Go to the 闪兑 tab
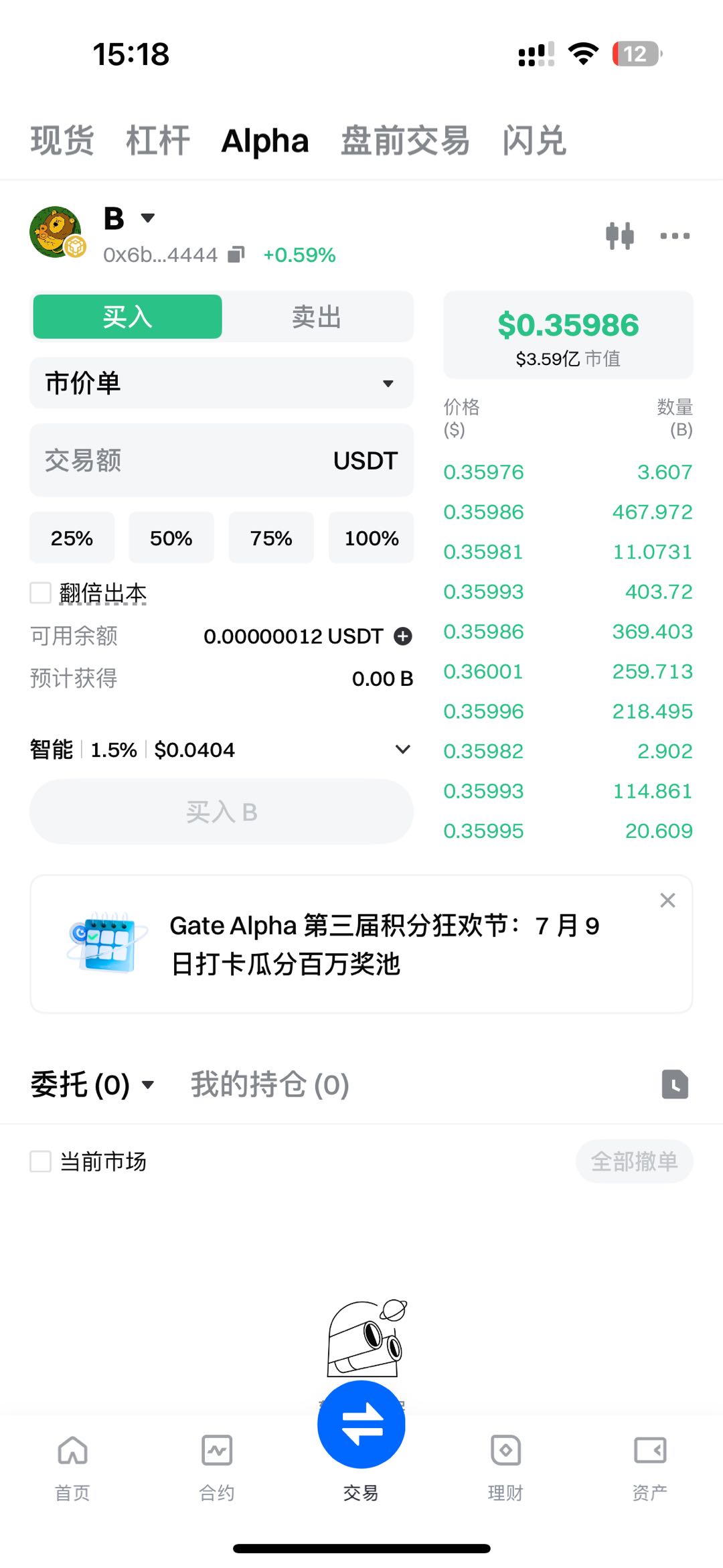Screen dimensions: 723x1568 click(534, 141)
